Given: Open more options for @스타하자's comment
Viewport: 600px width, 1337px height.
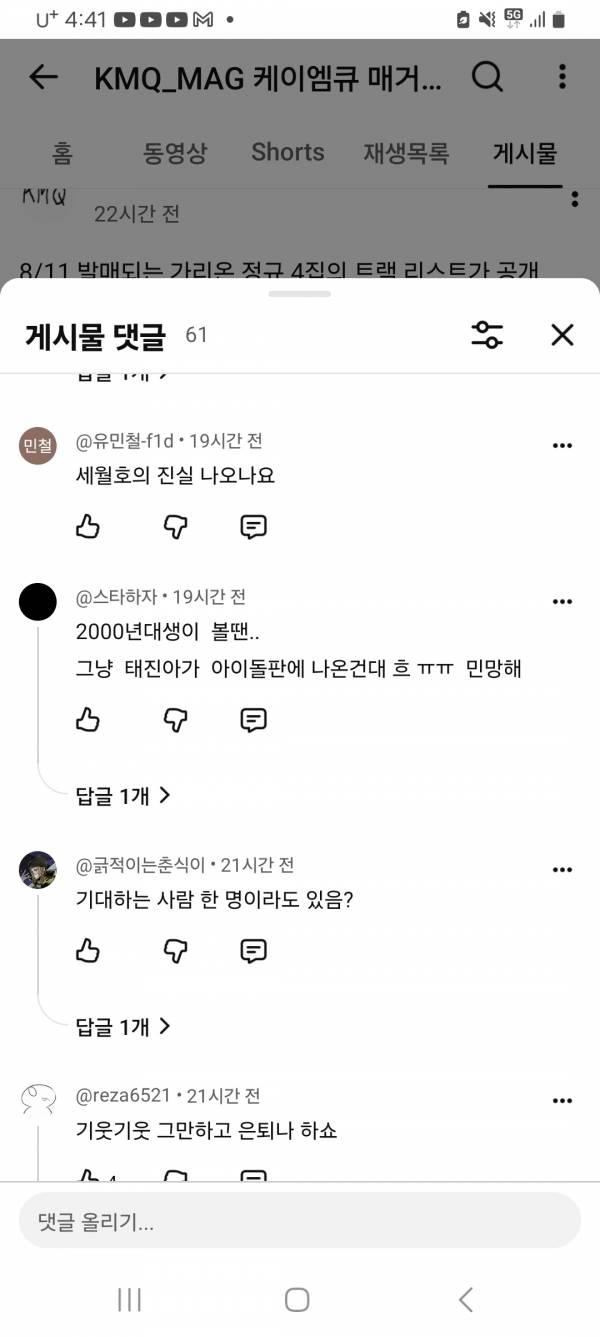Looking at the screenshot, I should tap(563, 602).
